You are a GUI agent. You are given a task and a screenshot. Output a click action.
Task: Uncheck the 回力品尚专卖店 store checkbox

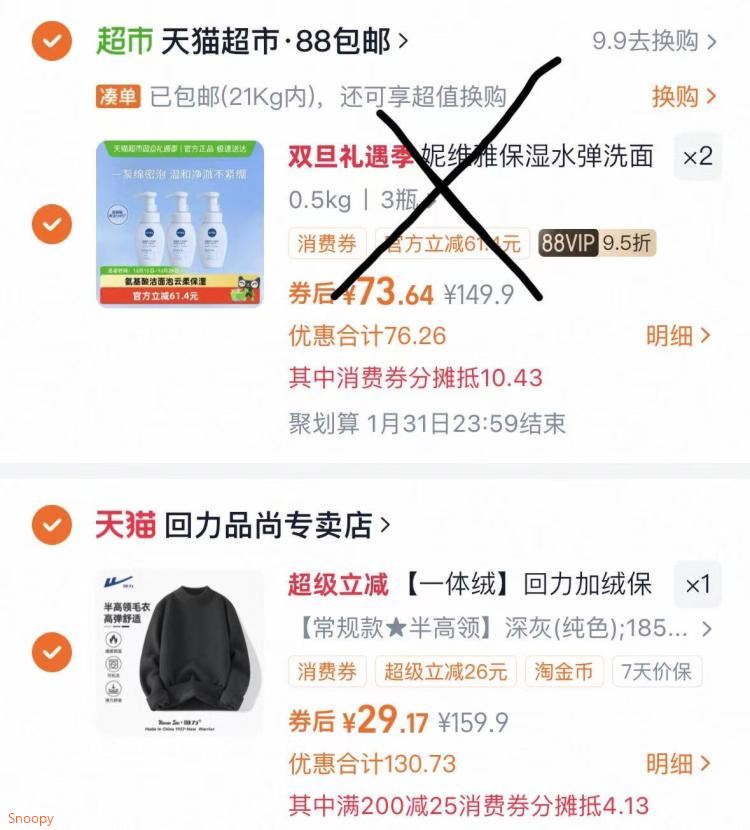tap(51, 524)
